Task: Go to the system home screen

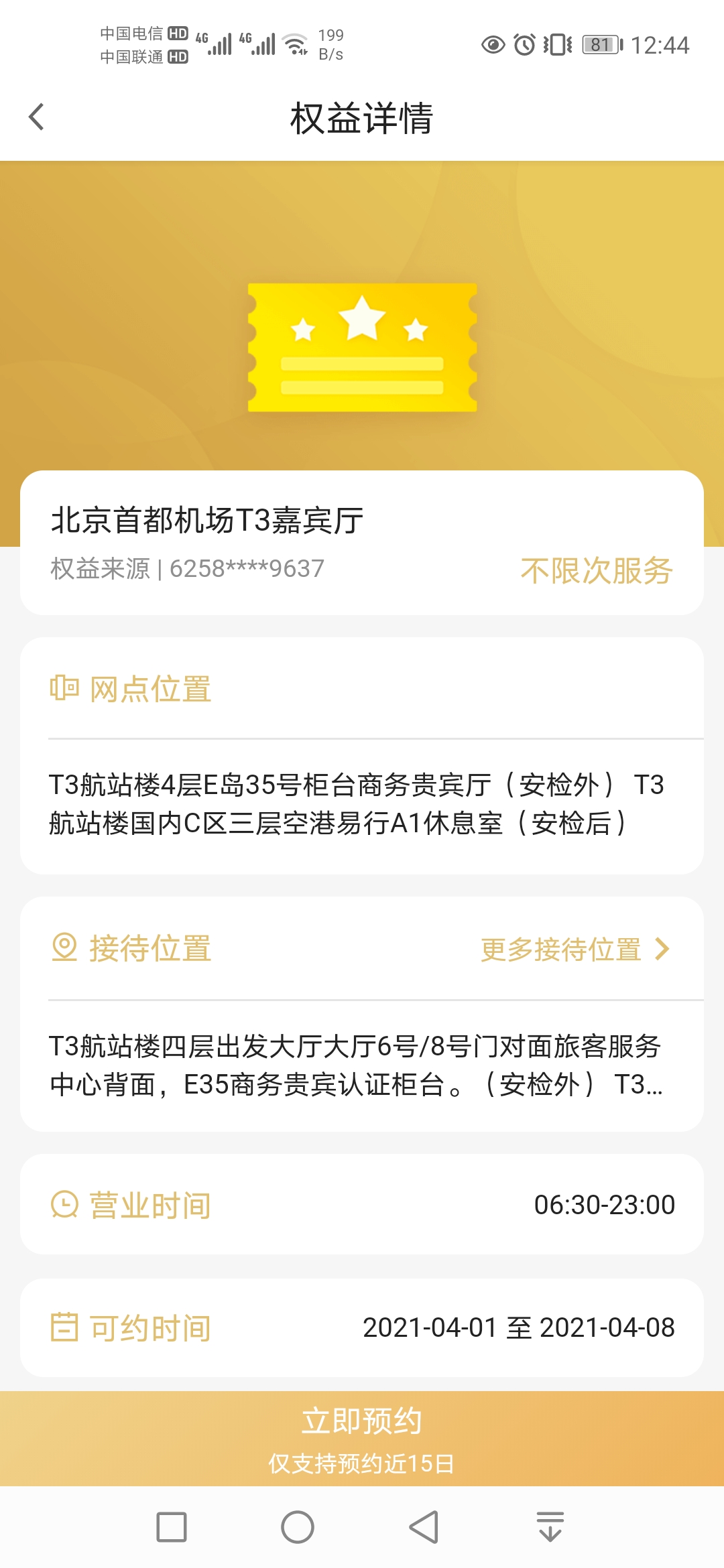Action: 298,1527
